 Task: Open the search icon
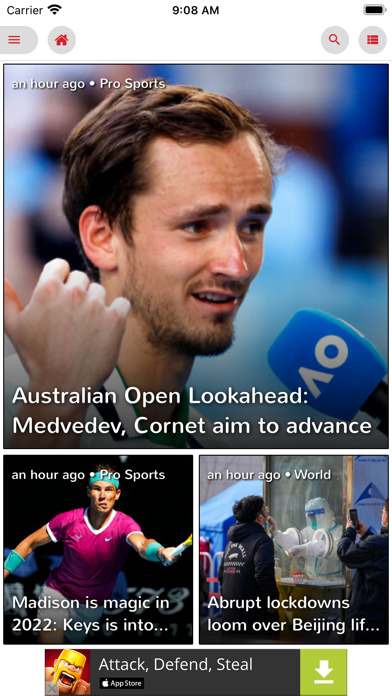335,40
